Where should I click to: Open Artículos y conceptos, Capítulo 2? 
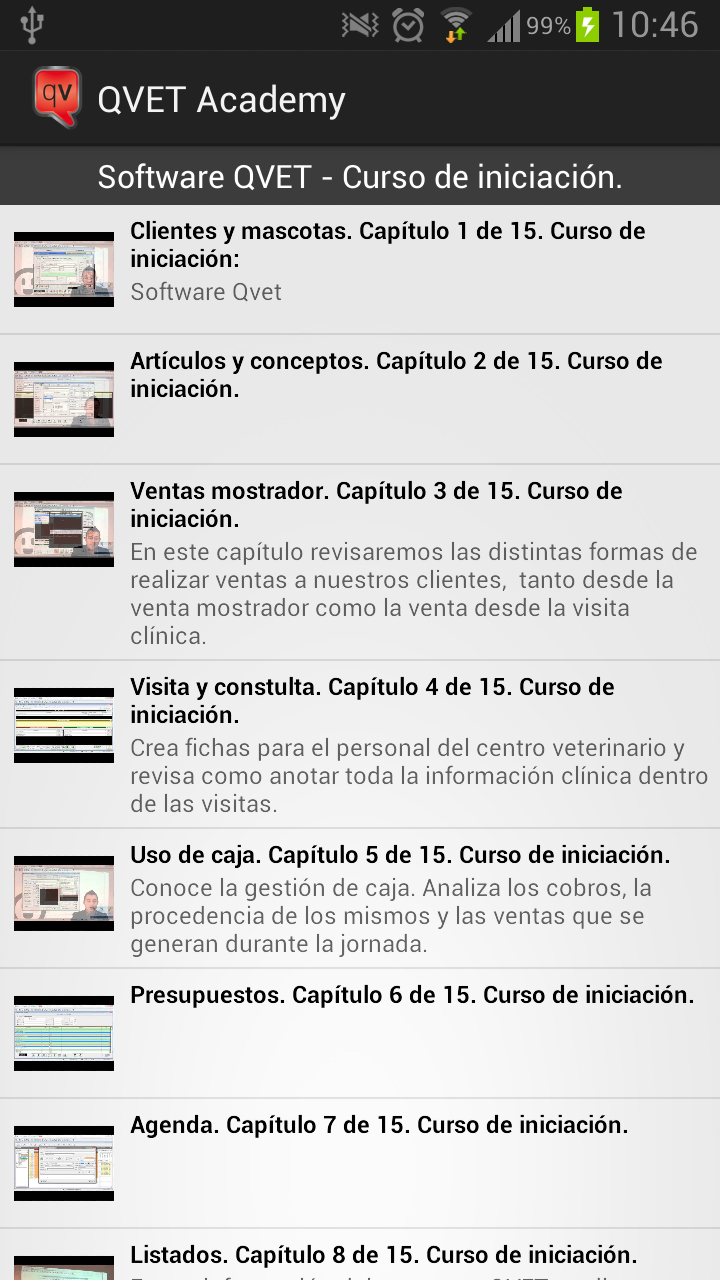pyautogui.click(x=360, y=398)
